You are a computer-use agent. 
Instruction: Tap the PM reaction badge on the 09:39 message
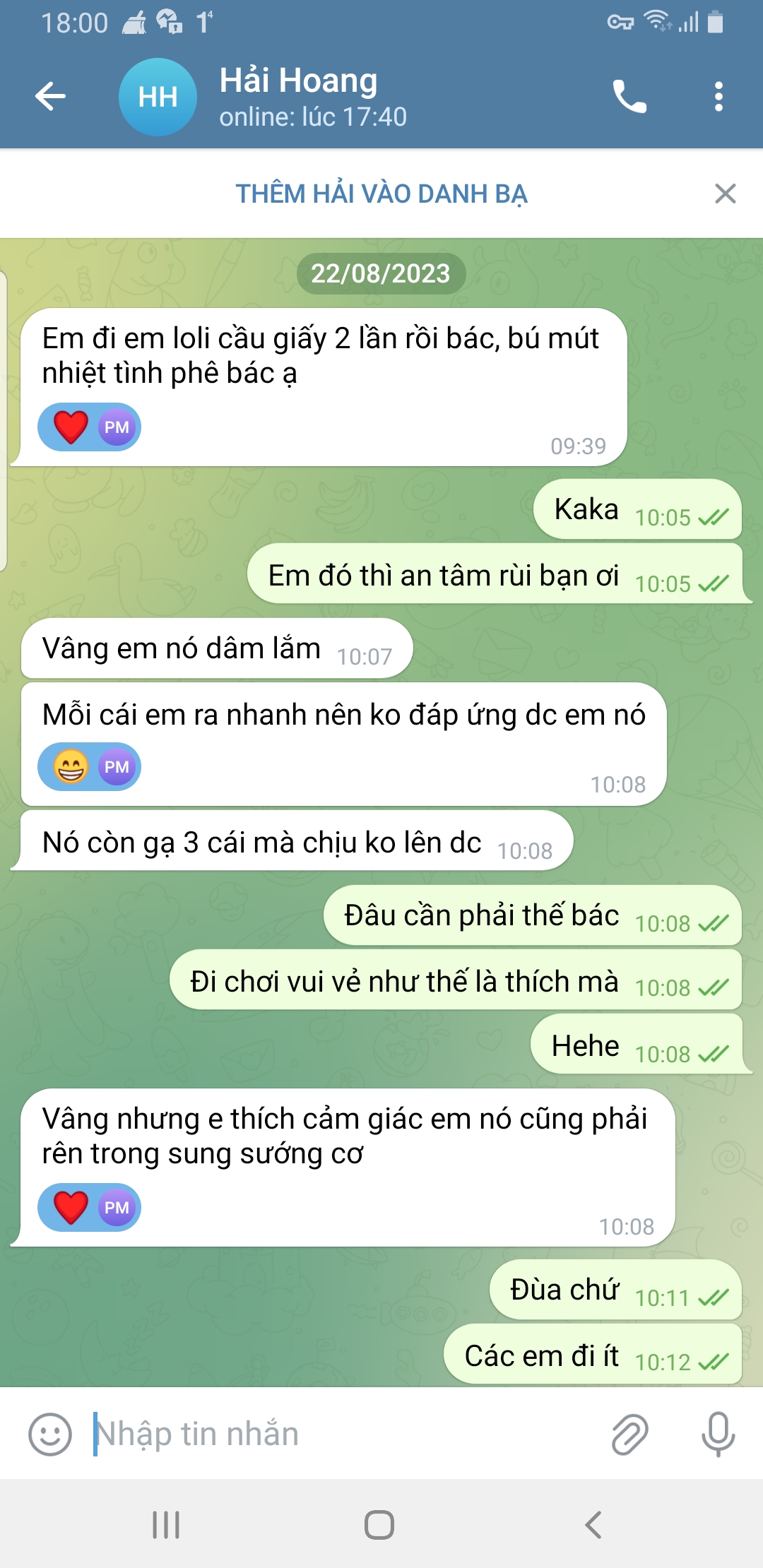click(x=115, y=426)
